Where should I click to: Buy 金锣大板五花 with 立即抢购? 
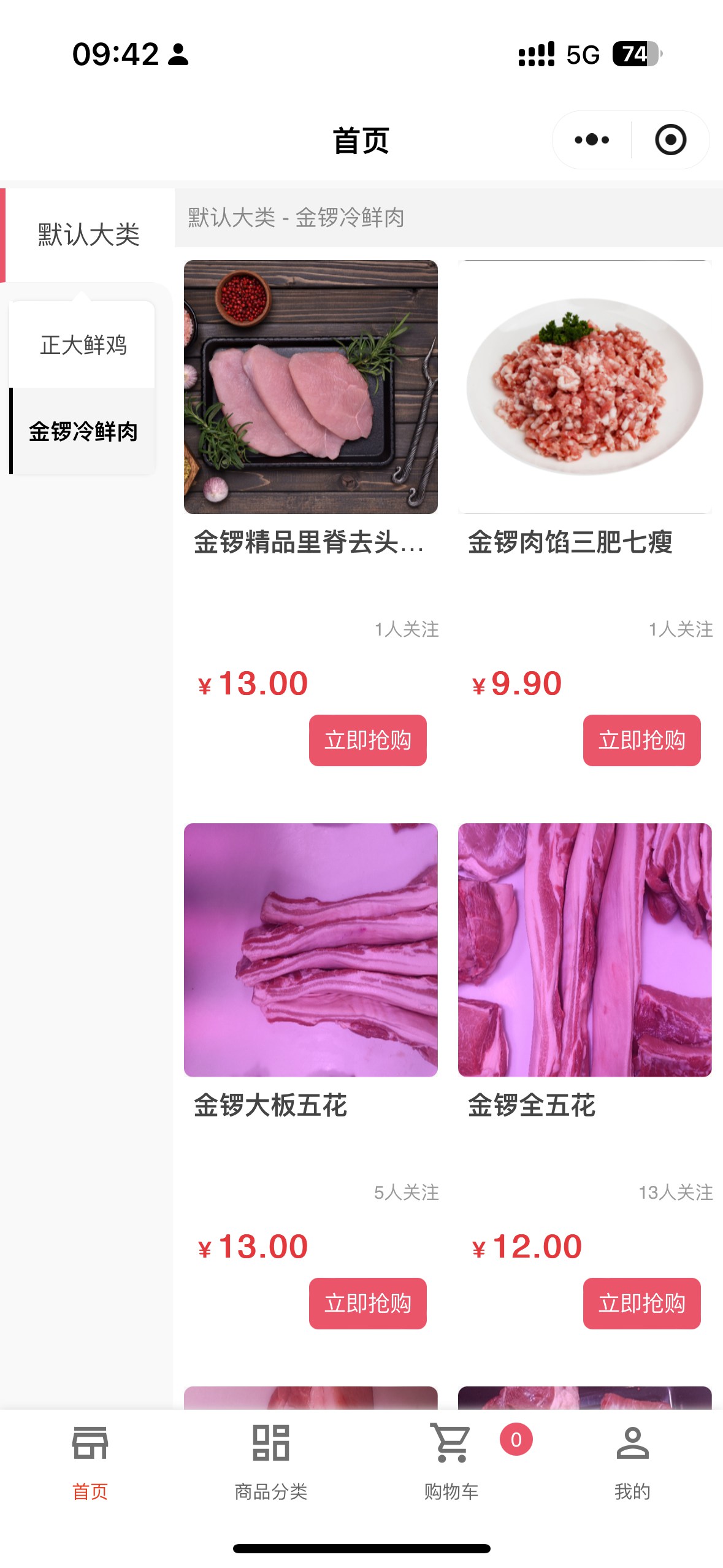pos(367,1303)
